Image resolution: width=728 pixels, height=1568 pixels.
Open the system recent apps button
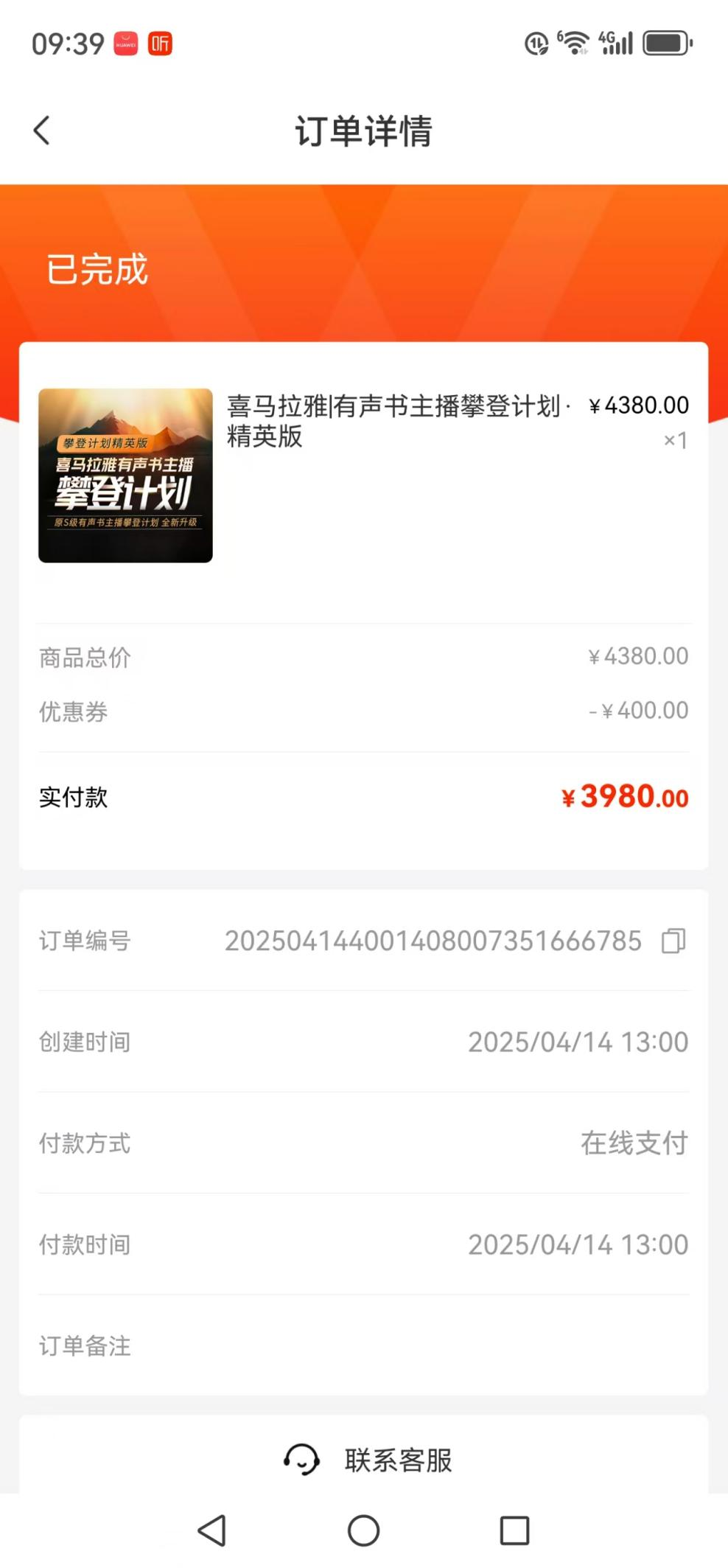tap(514, 1530)
